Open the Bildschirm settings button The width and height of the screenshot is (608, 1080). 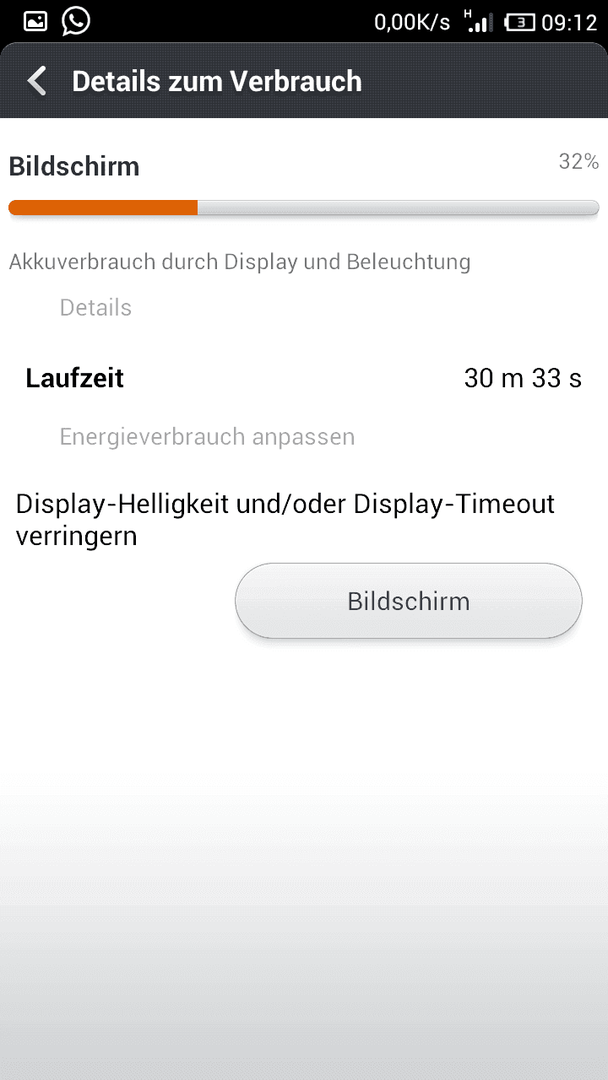point(408,601)
